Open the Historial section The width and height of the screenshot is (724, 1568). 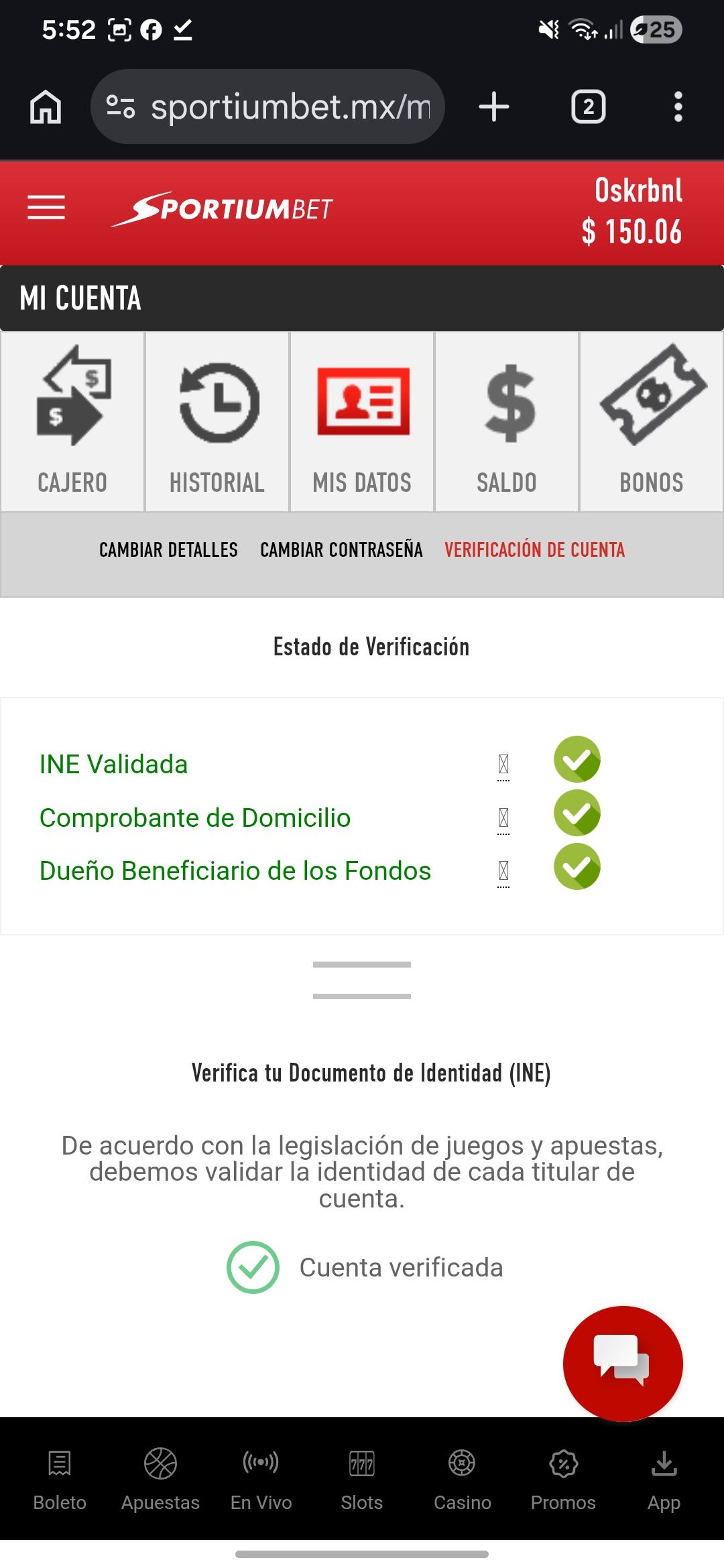pyautogui.click(x=217, y=422)
